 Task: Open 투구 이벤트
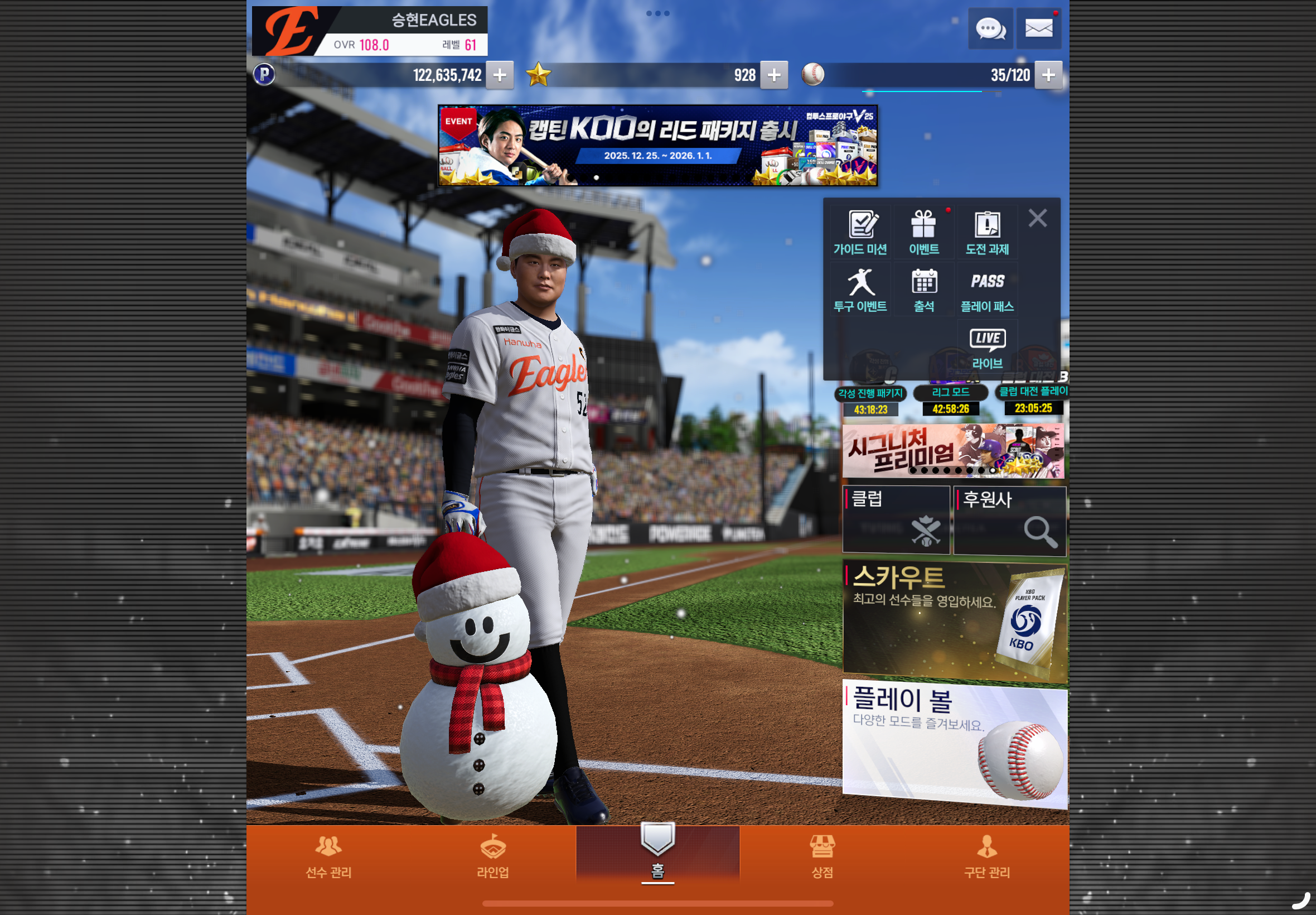pos(860,290)
